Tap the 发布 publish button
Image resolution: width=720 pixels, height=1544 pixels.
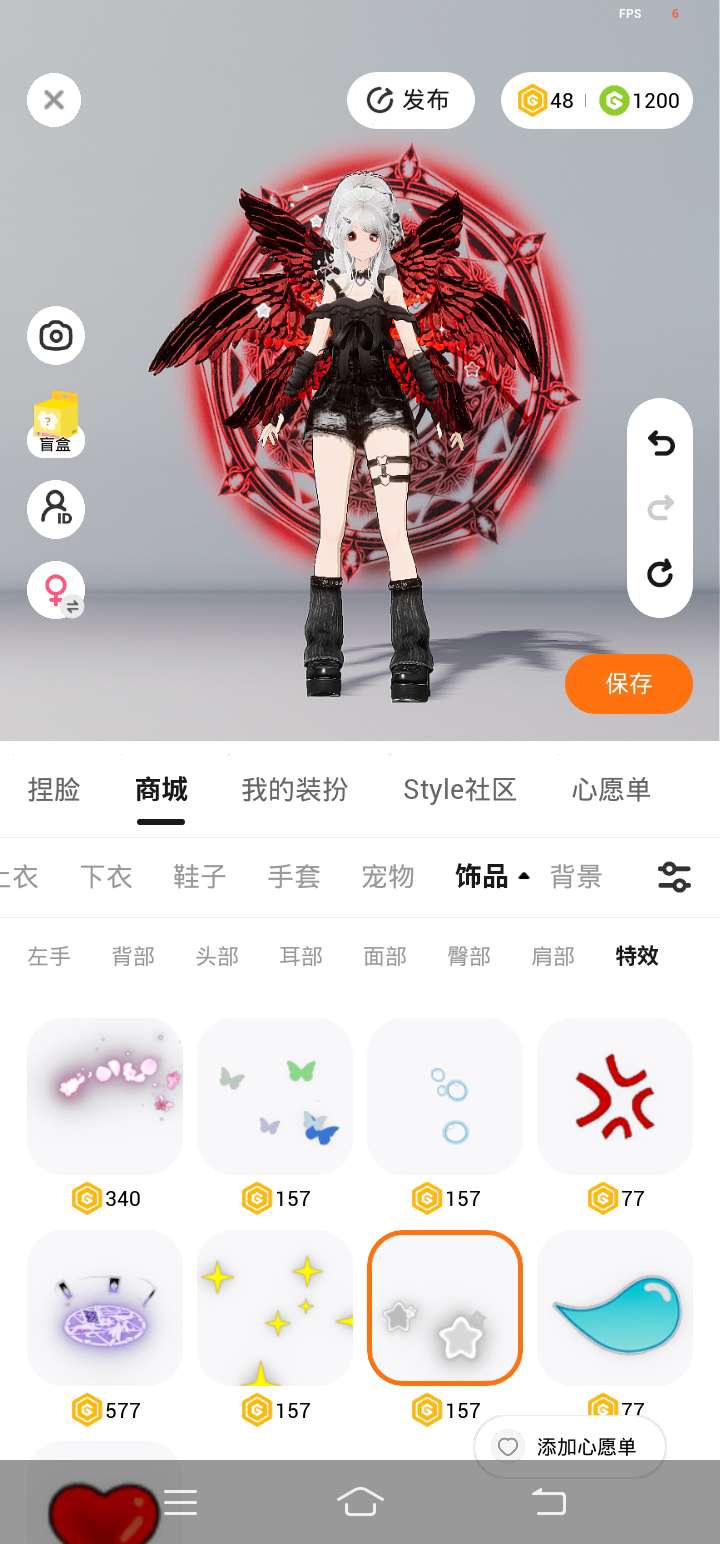[x=410, y=100]
